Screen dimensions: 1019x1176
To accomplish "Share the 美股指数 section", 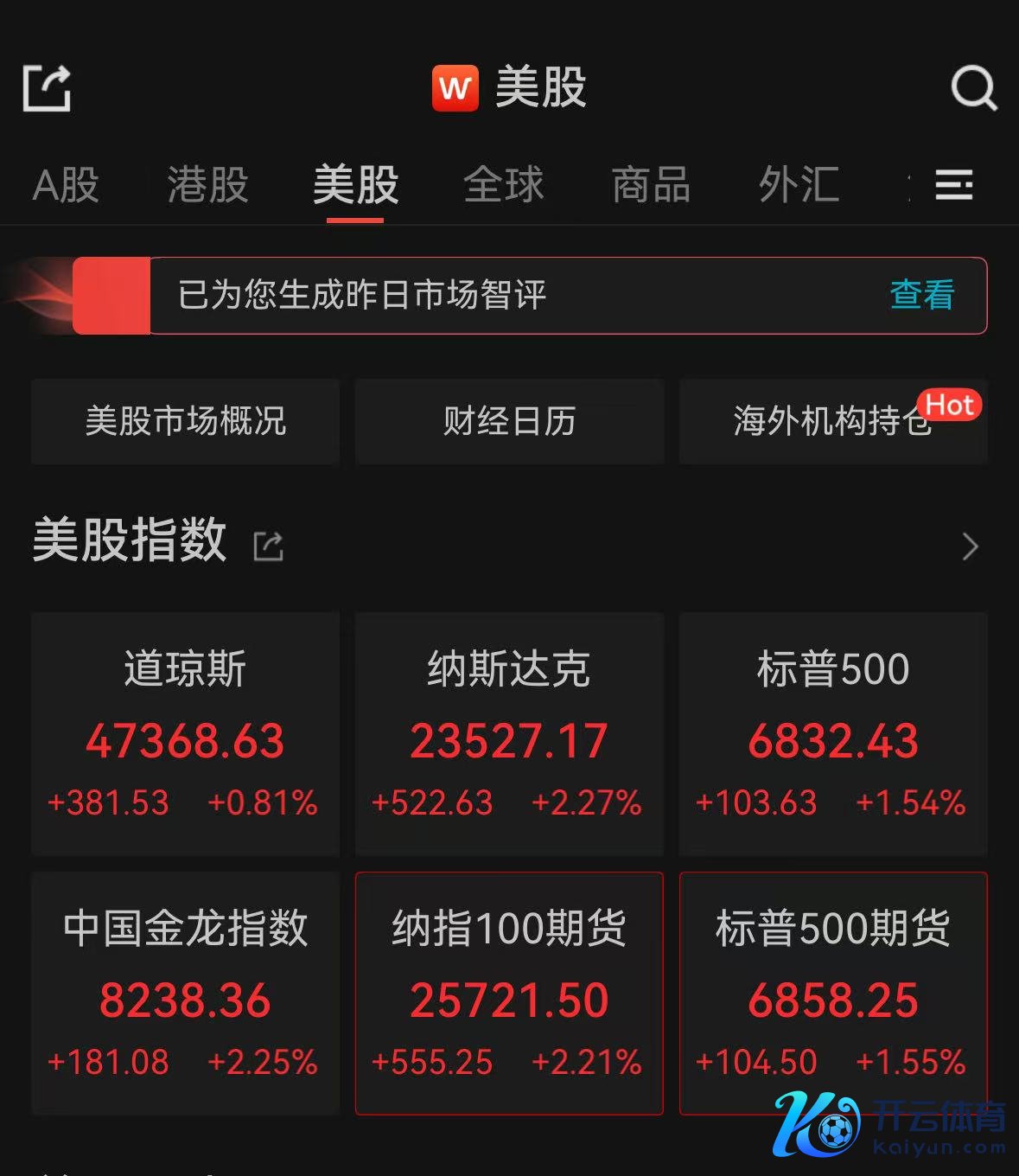I will pyautogui.click(x=268, y=546).
